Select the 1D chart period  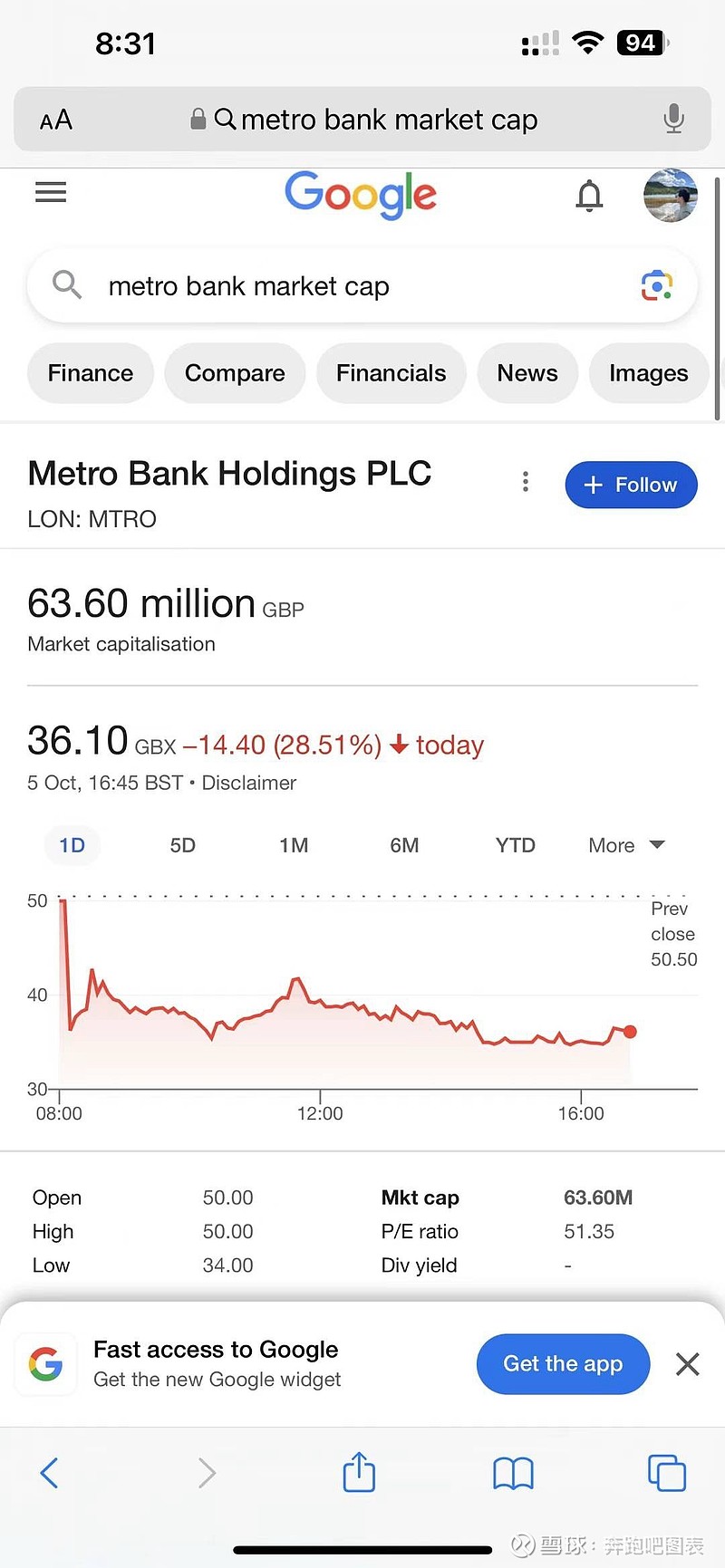pos(72,844)
